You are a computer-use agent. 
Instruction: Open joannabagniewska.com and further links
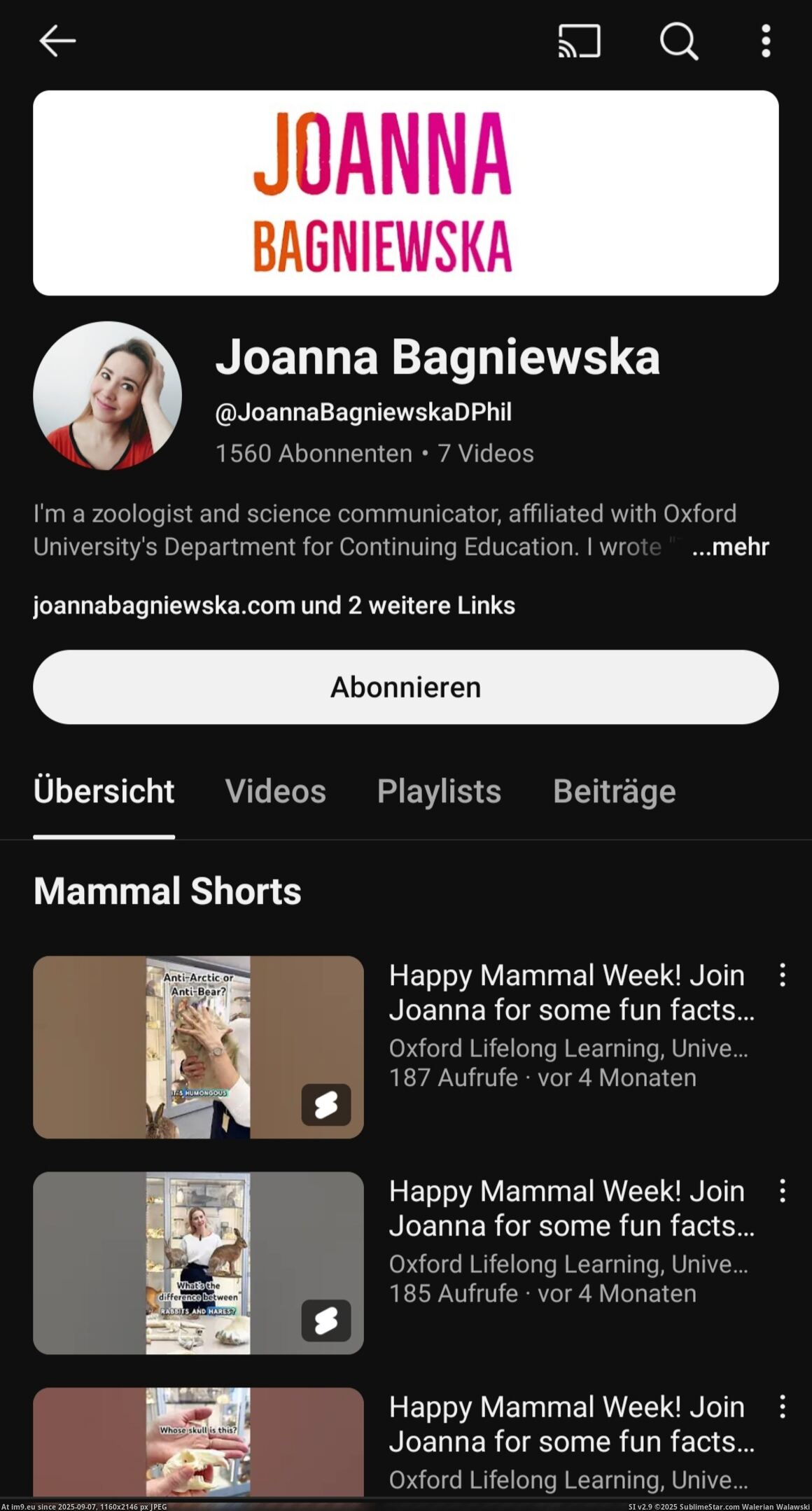click(x=274, y=605)
